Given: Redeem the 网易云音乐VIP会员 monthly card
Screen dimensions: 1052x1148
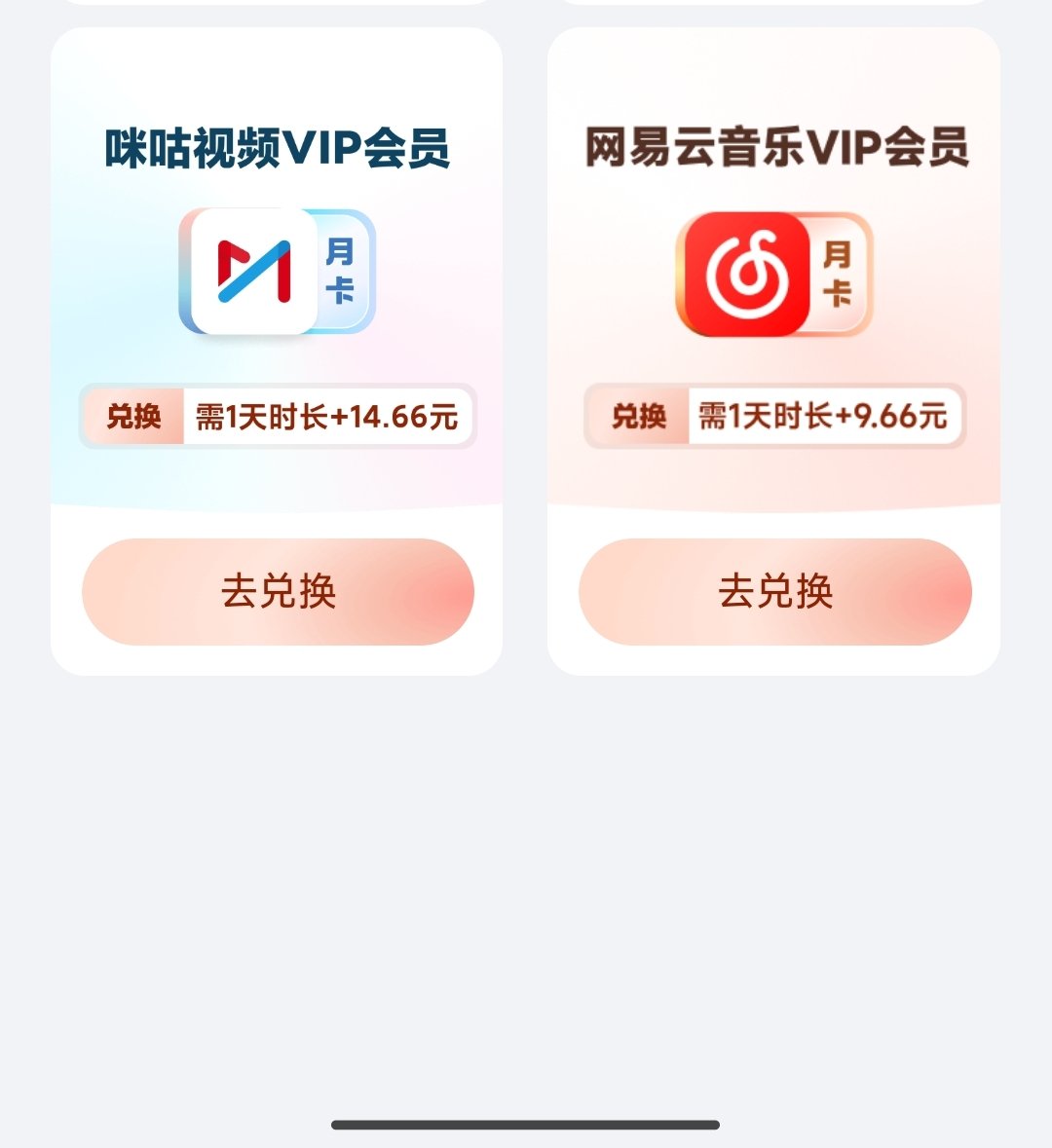Looking at the screenshot, I should [x=774, y=591].
